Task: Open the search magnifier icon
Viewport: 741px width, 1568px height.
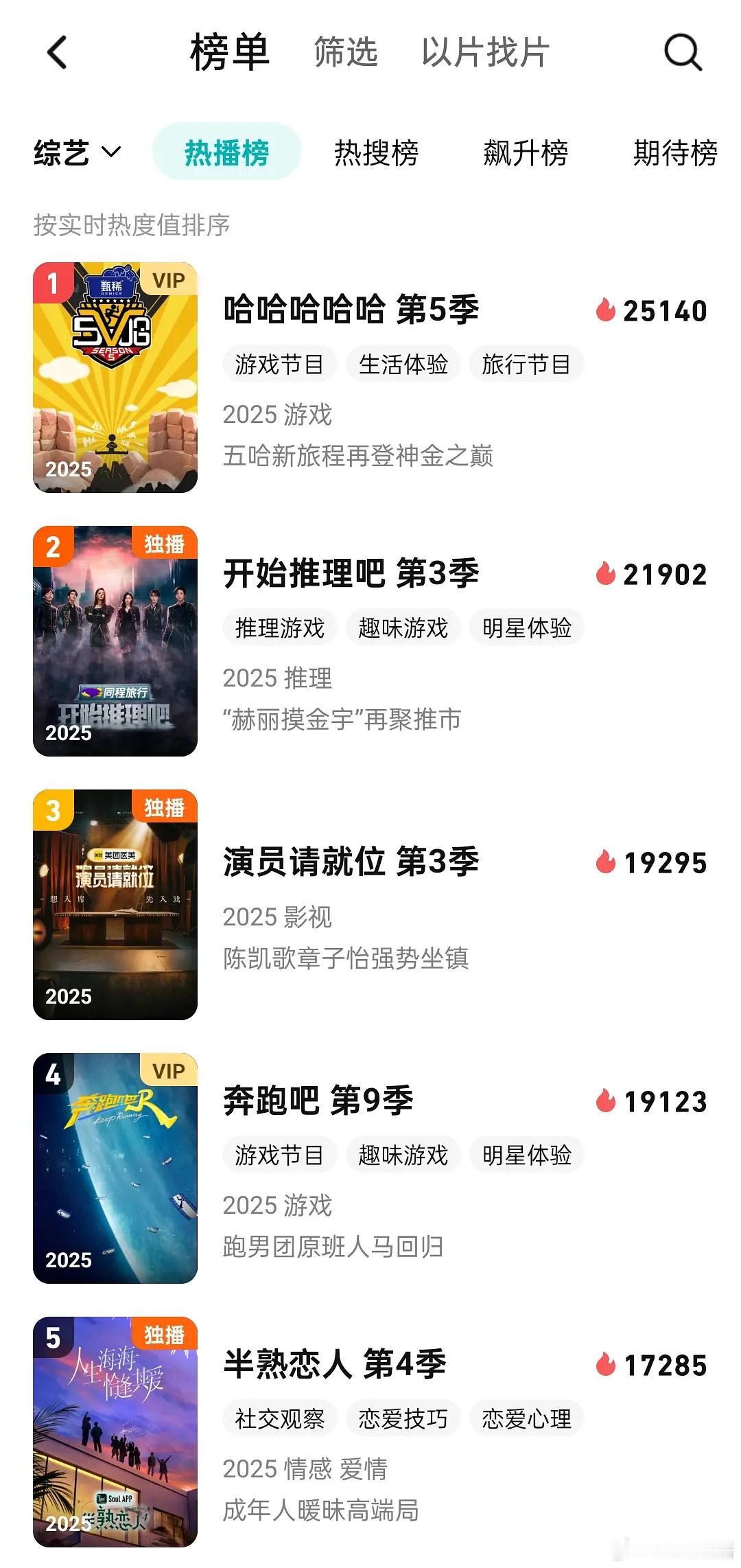Action: (683, 52)
